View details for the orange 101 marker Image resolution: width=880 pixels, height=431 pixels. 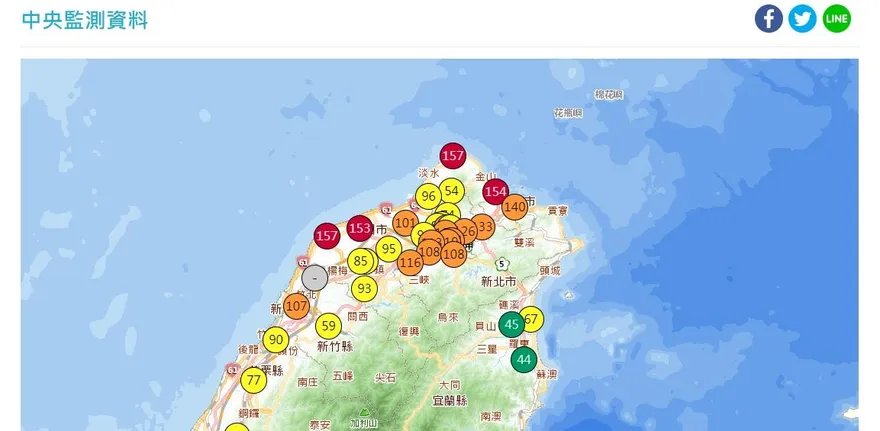pyautogui.click(x=404, y=222)
